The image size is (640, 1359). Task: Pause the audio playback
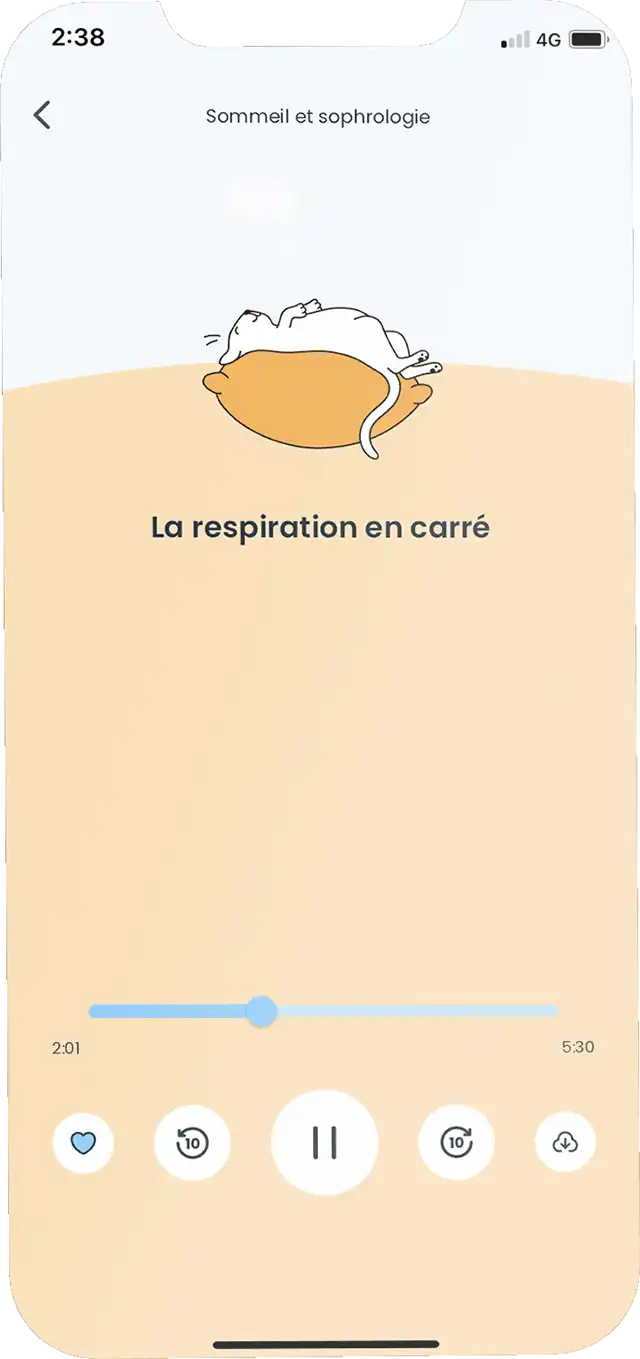tap(324, 1141)
